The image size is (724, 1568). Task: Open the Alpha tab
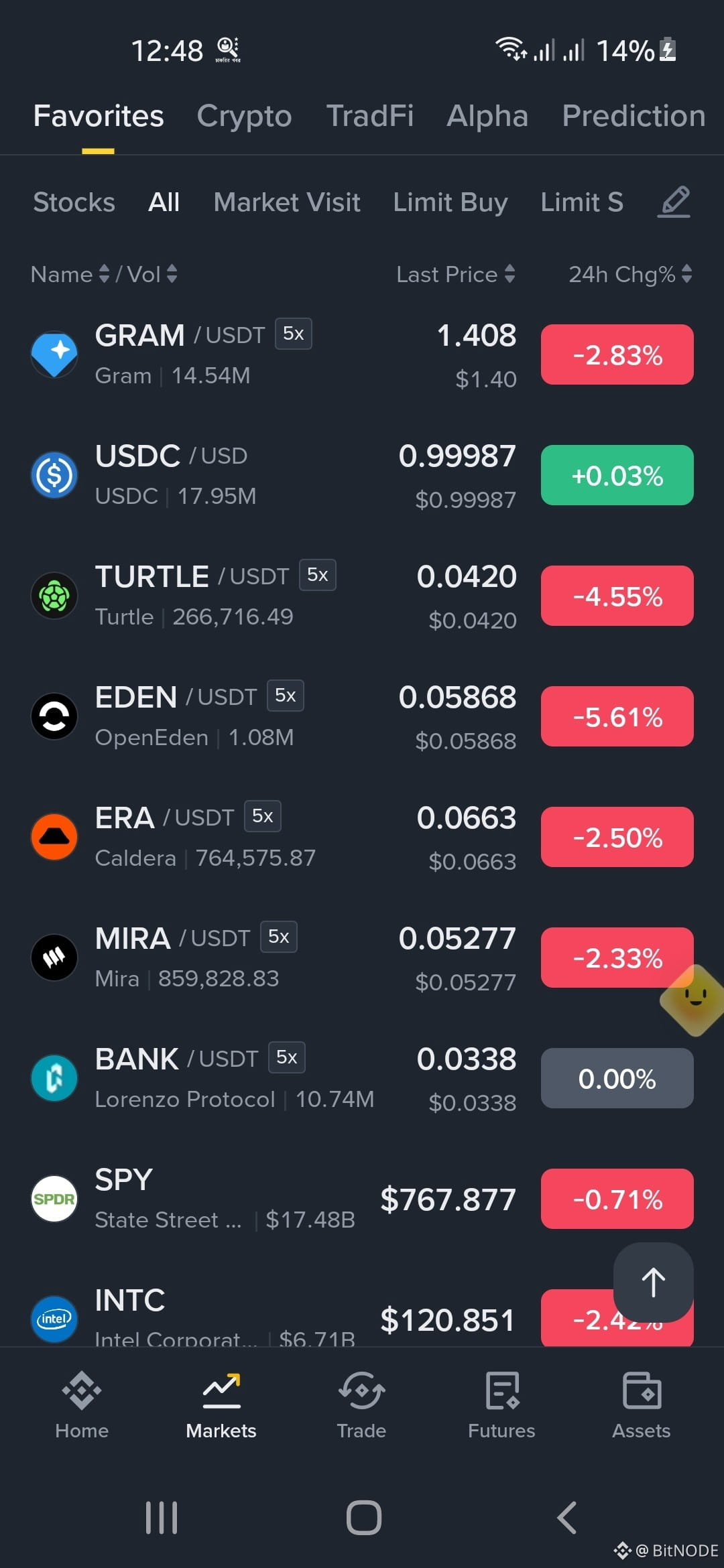(487, 116)
